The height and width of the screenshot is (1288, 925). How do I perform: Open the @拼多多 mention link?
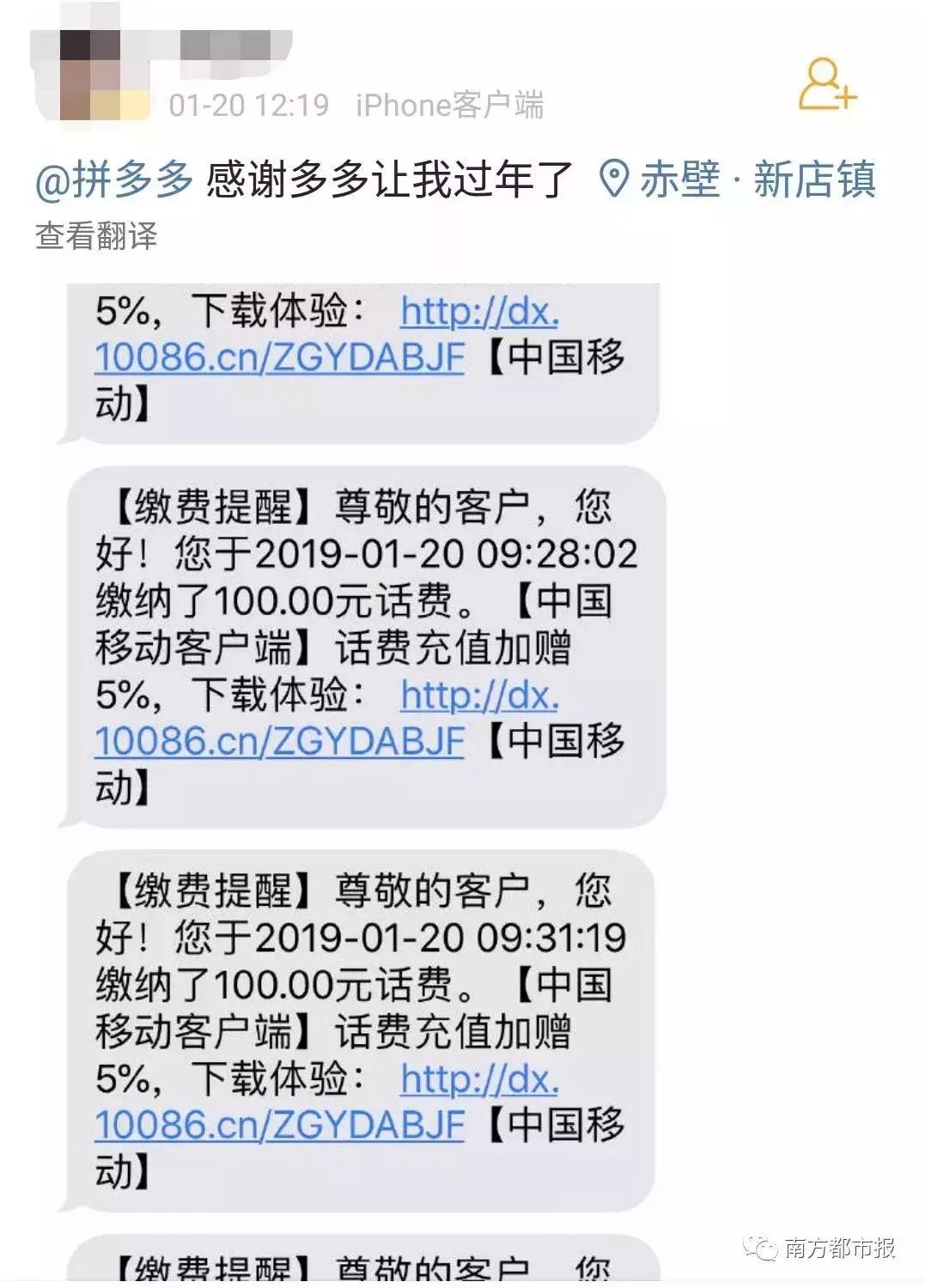coord(112,179)
